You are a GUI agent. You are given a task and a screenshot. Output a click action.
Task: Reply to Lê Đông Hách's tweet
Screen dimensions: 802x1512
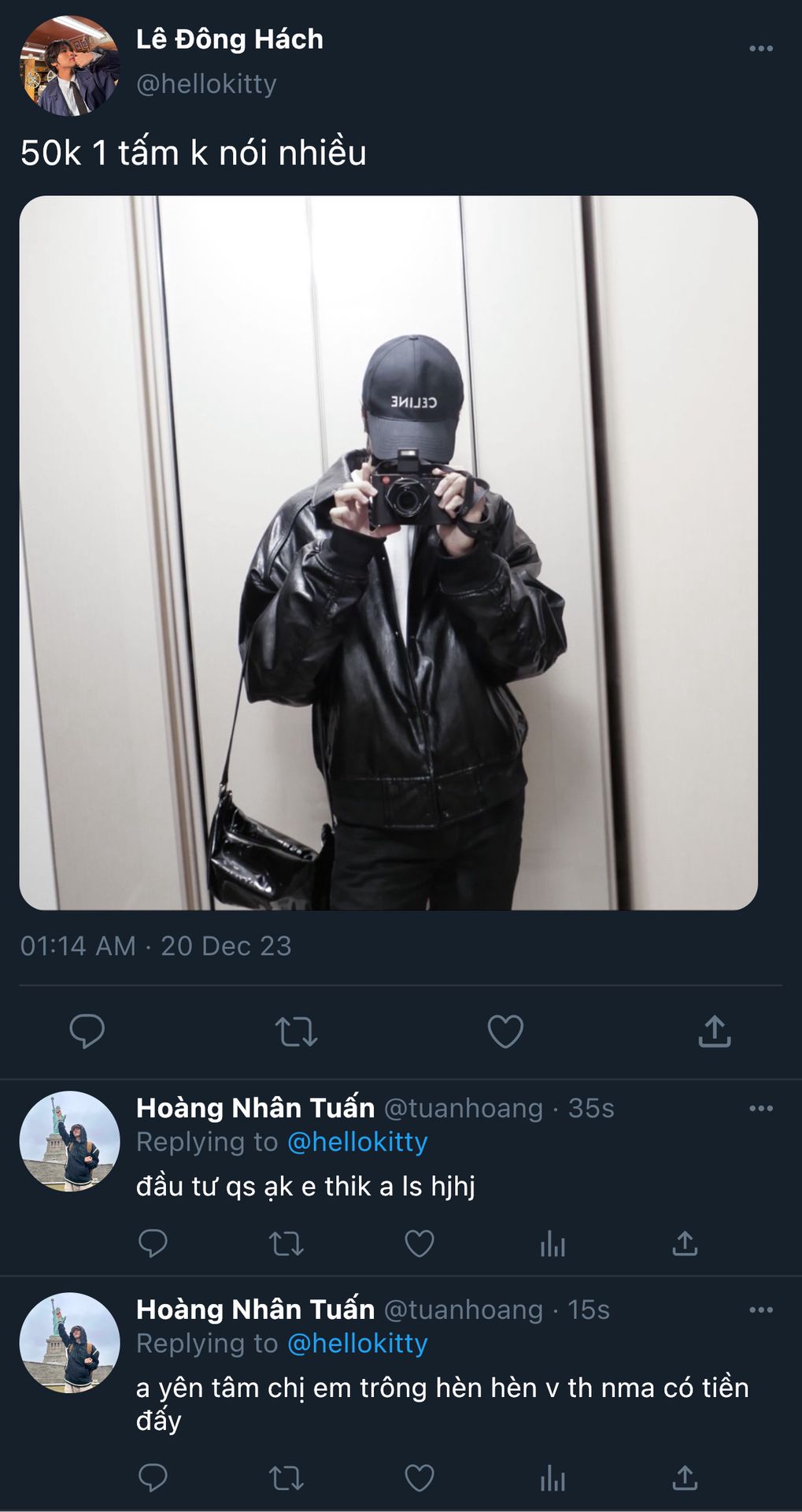coord(87,1032)
